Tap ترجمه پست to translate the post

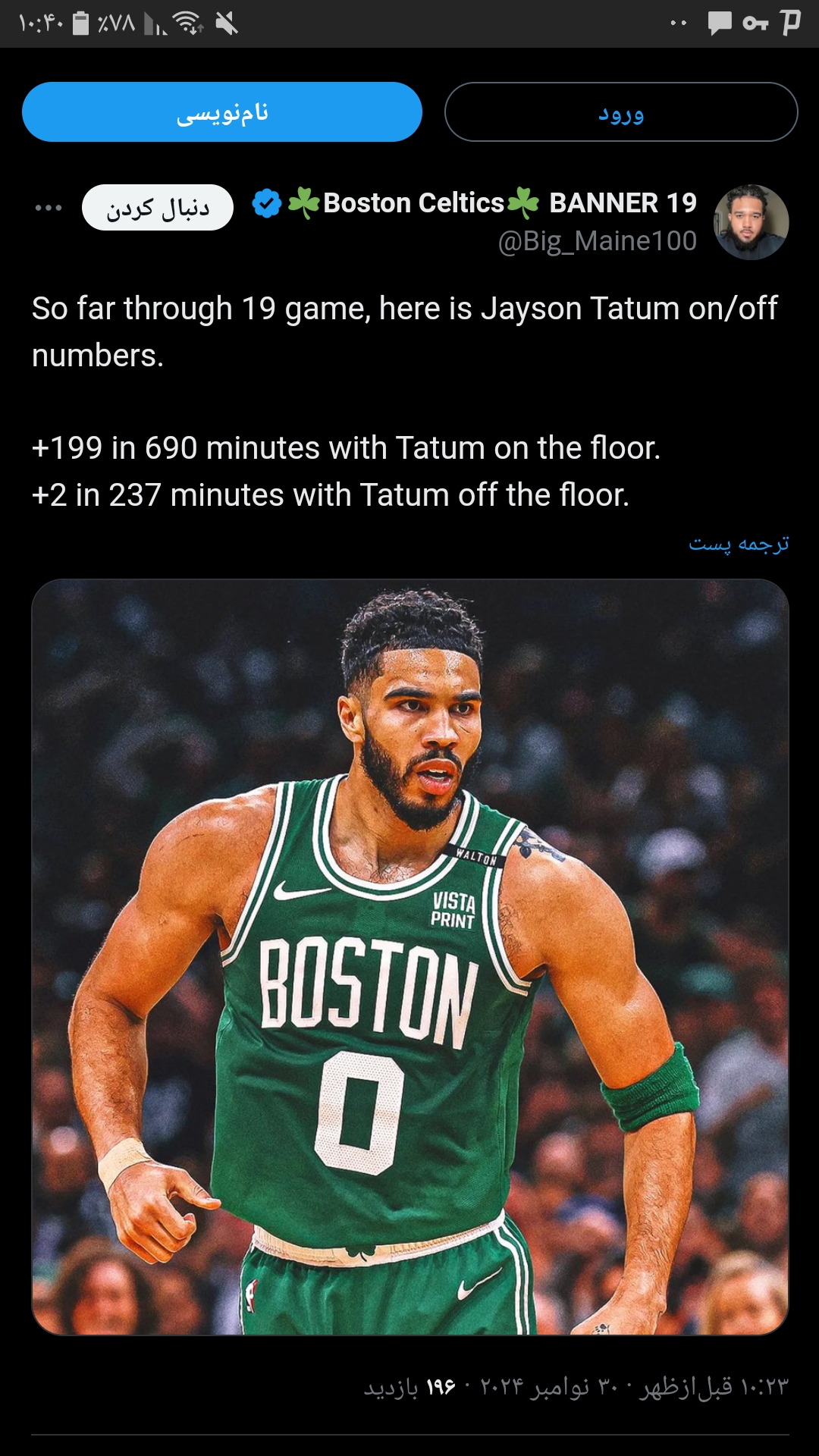pyautogui.click(x=739, y=544)
